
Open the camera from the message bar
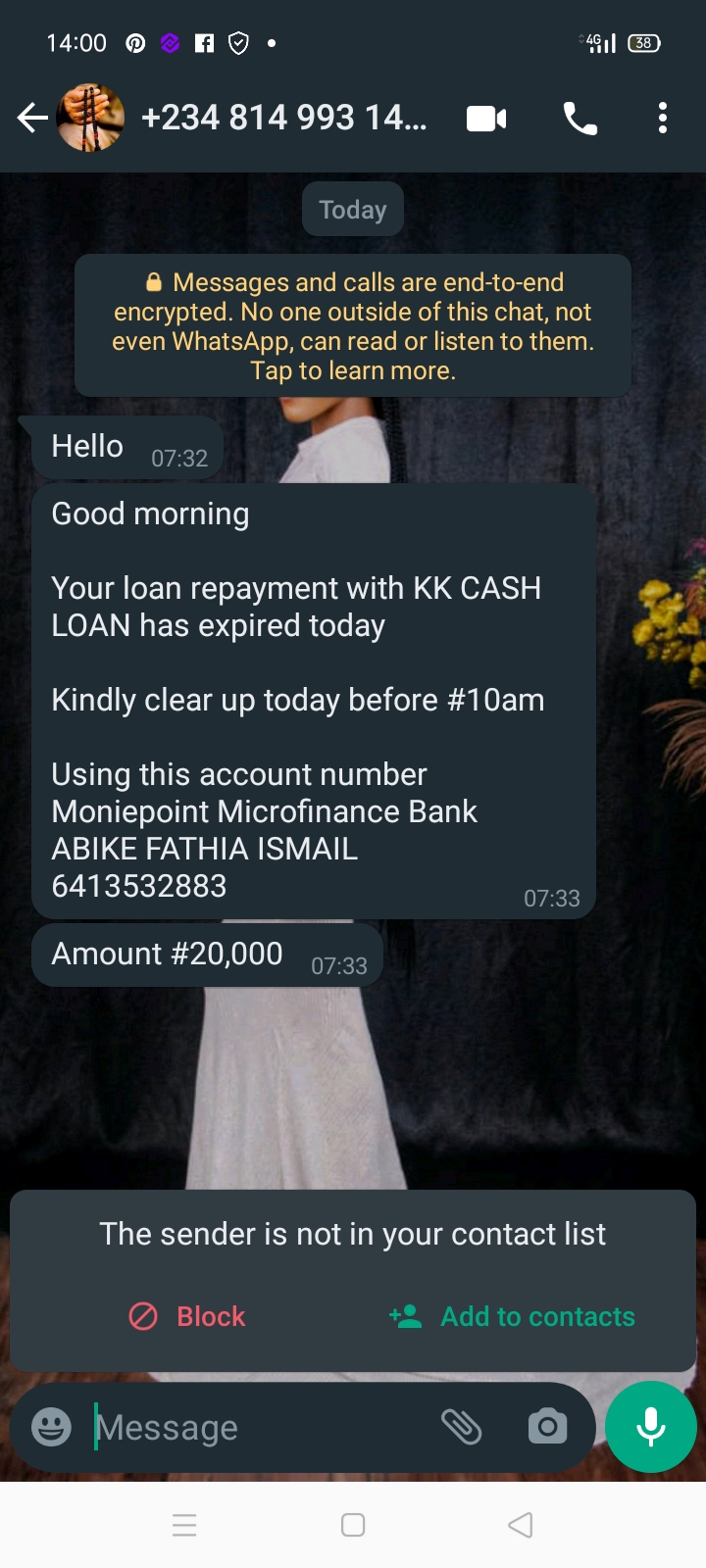[547, 1427]
